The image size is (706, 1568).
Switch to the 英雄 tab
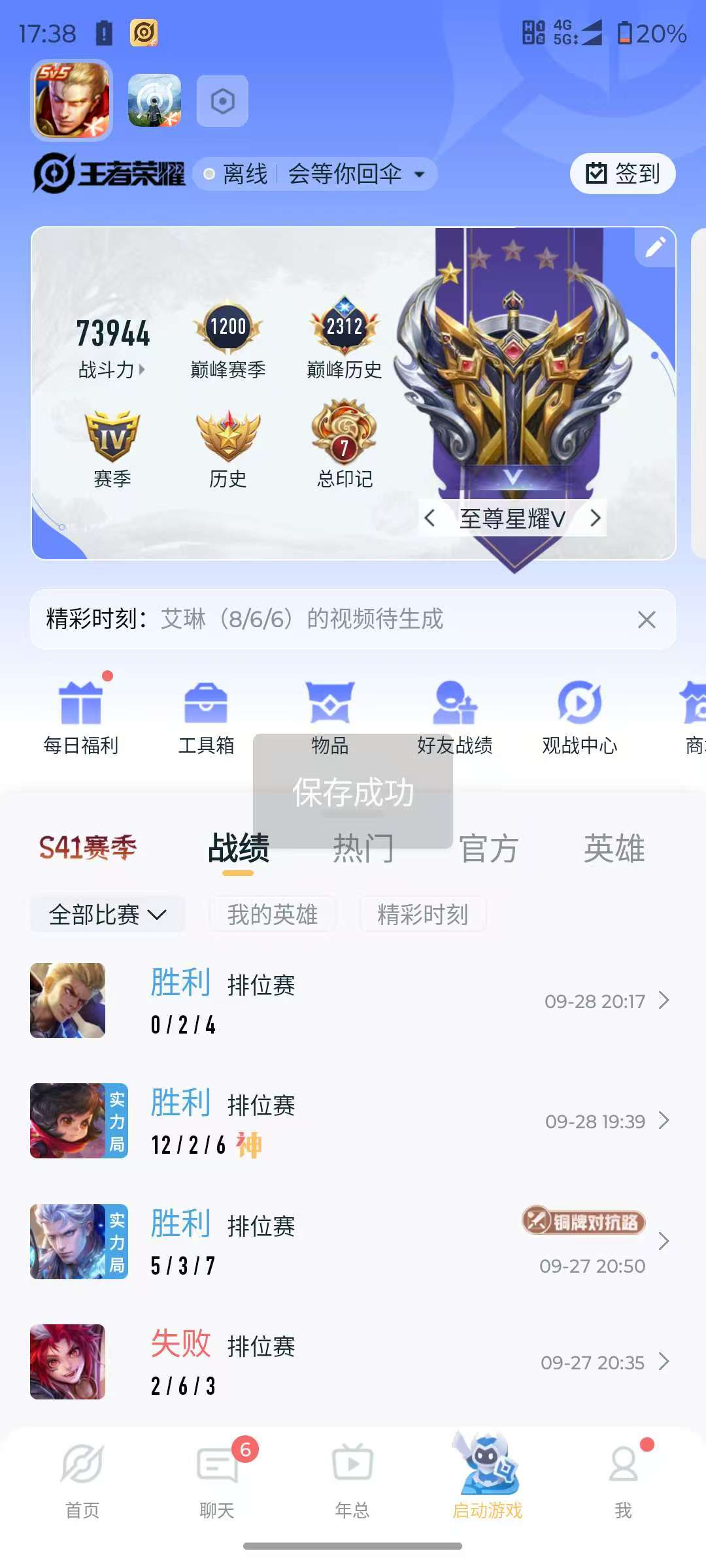[x=613, y=848]
